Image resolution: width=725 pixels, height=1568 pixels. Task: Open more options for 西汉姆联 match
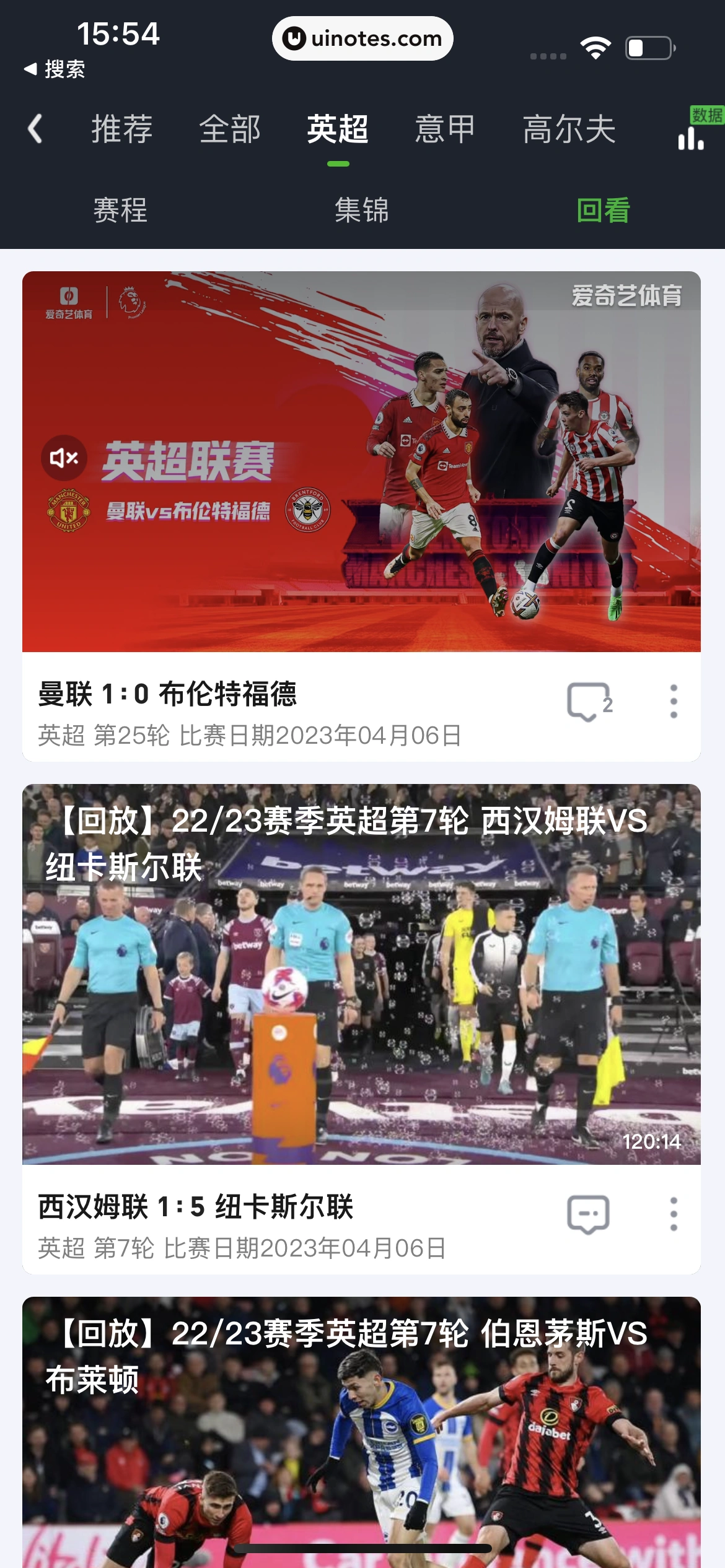tap(674, 1213)
